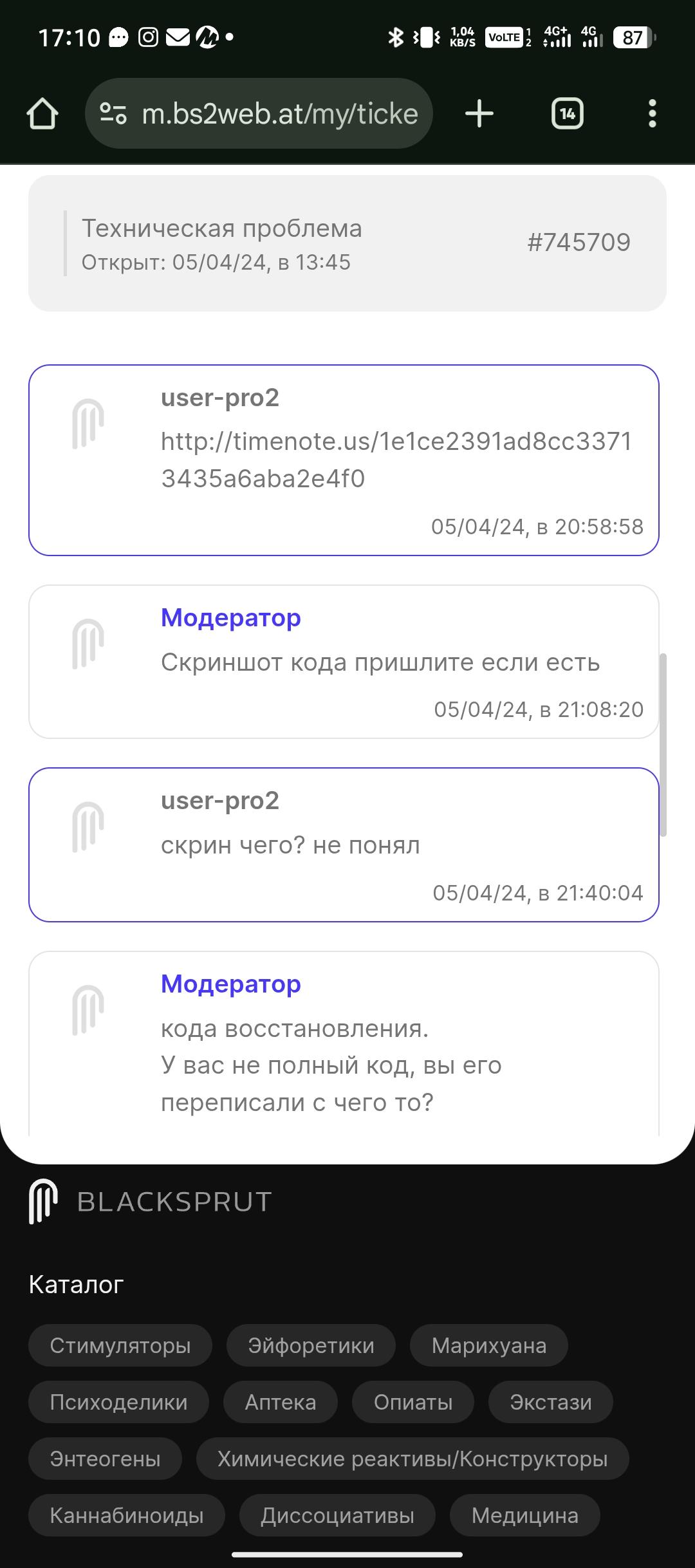695x1568 pixels.
Task: Tap the address bar showing m.bs2web.at
Action: click(259, 113)
